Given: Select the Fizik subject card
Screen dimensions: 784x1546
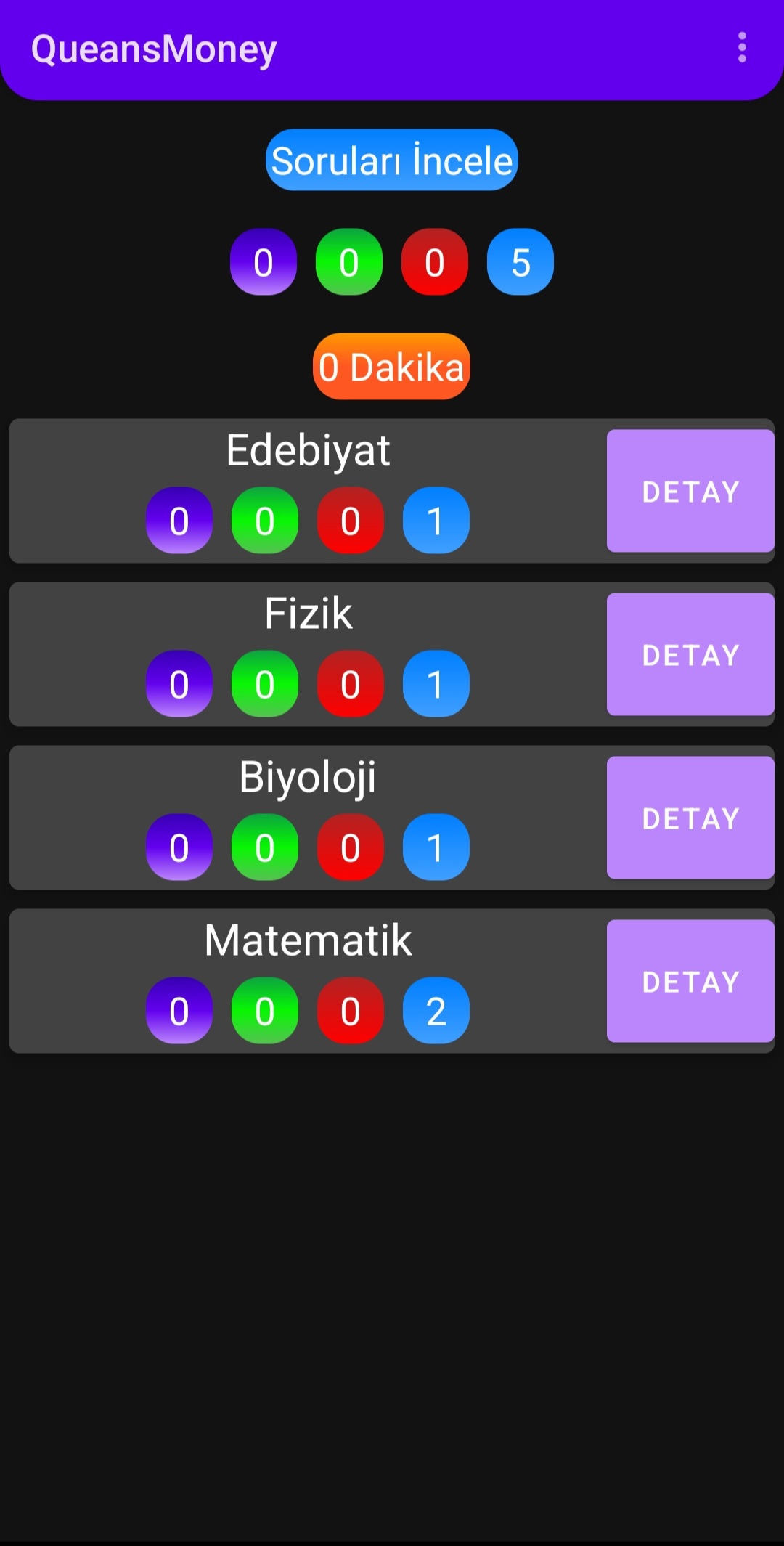Looking at the screenshot, I should click(x=308, y=654).
